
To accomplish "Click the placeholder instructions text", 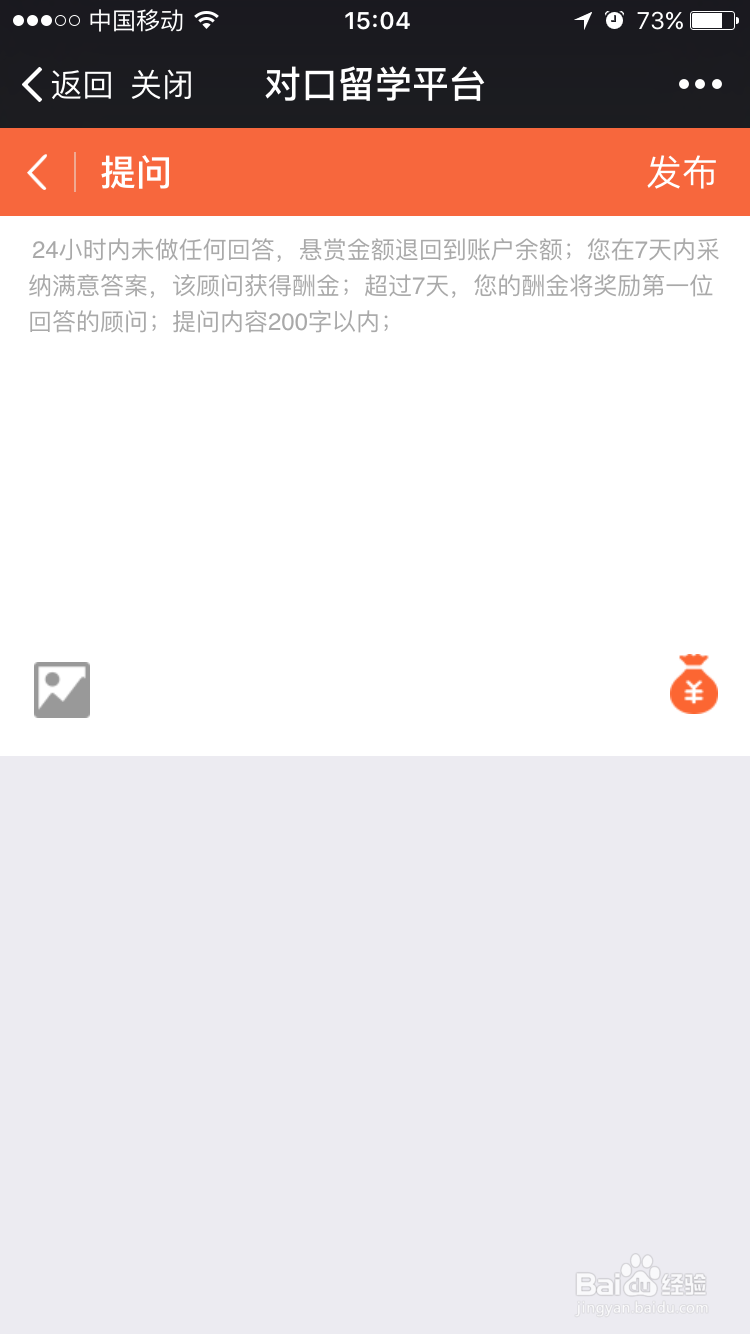I will coord(375,287).
